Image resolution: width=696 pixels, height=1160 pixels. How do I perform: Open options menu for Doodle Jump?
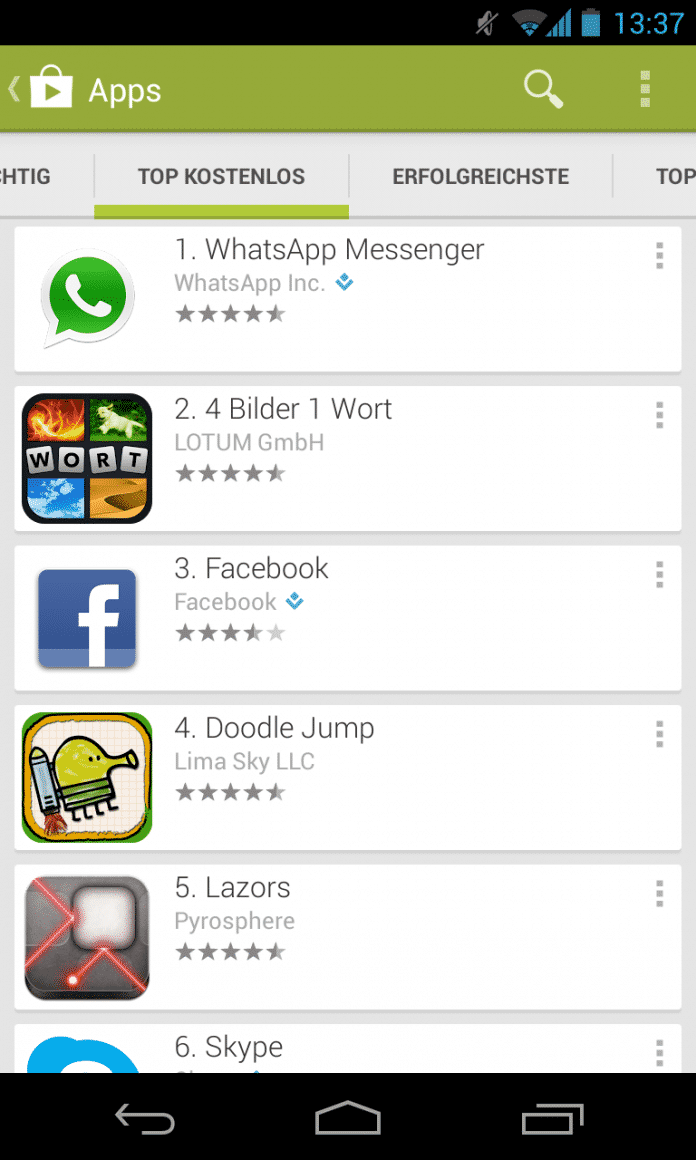pyautogui.click(x=659, y=734)
